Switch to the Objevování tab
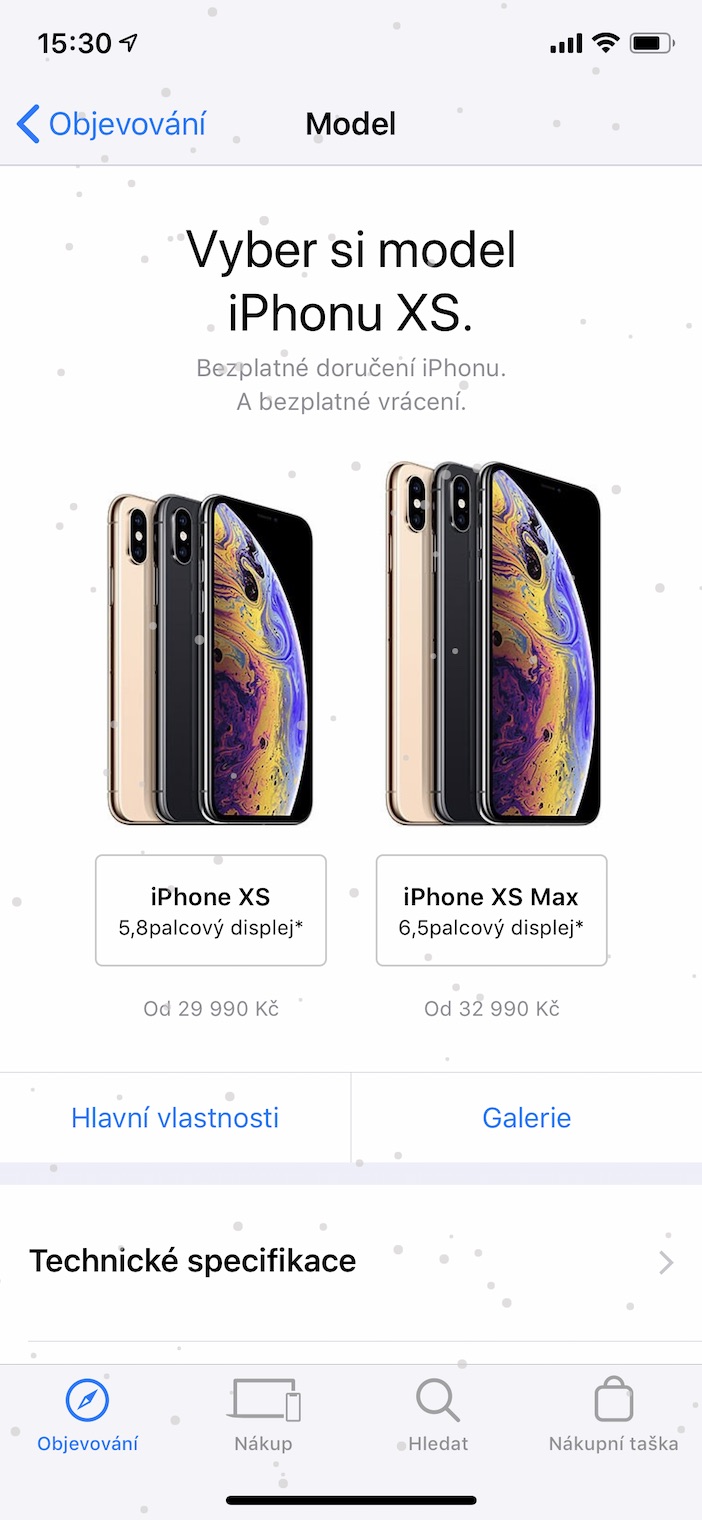 [88, 1415]
